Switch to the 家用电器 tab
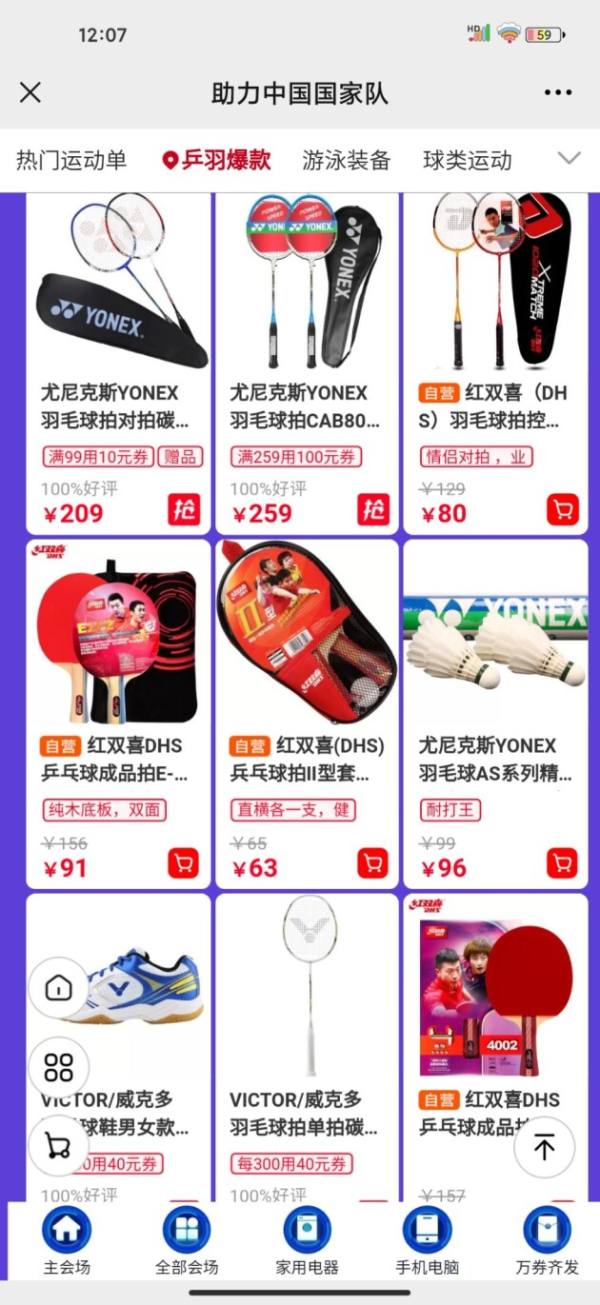The height and width of the screenshot is (1305, 600). (307, 1241)
